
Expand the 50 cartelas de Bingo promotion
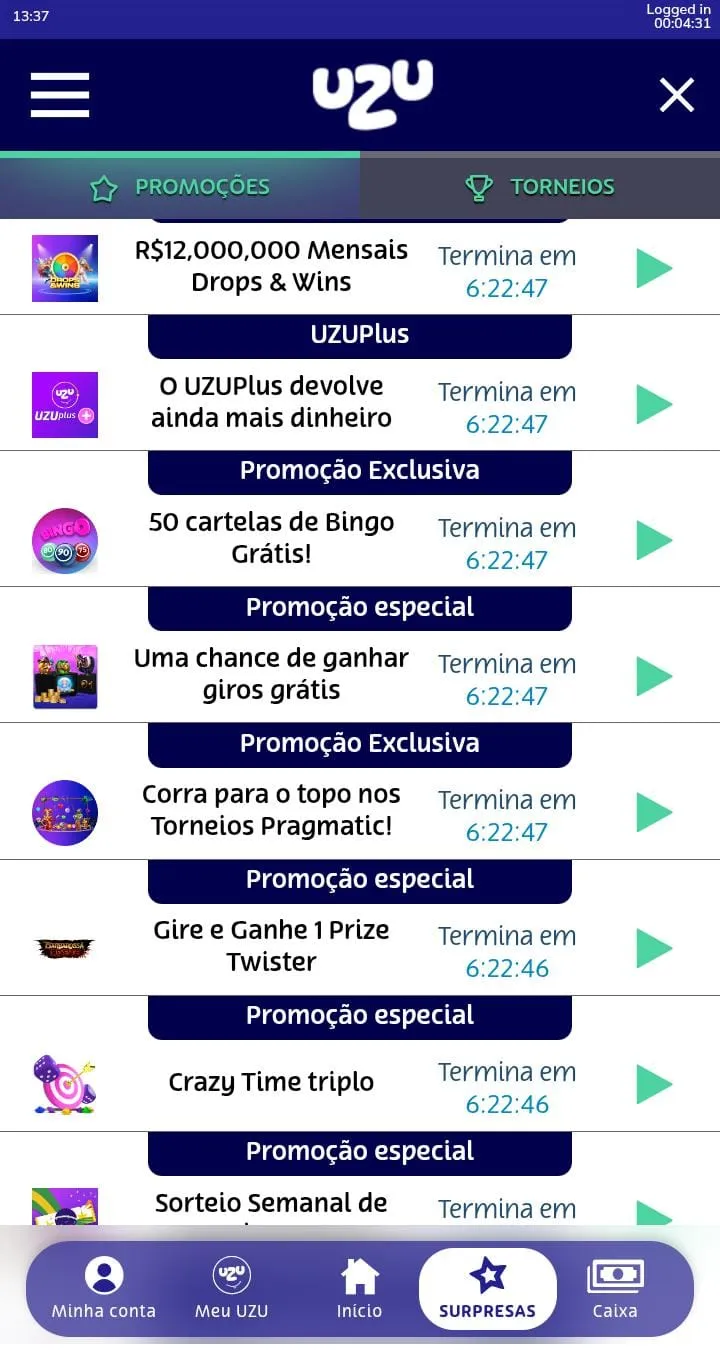pyautogui.click(x=655, y=540)
